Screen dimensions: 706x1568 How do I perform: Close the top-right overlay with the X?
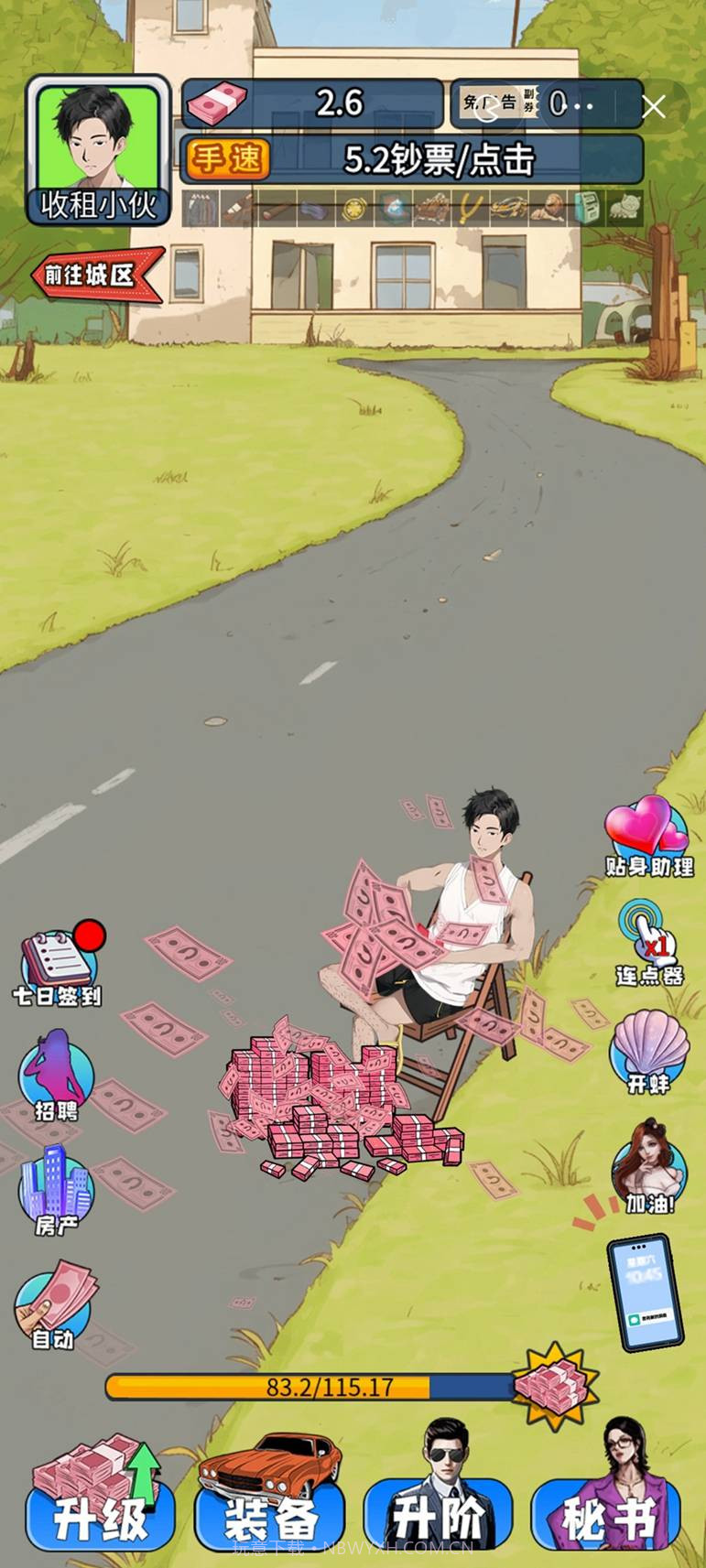[x=654, y=107]
